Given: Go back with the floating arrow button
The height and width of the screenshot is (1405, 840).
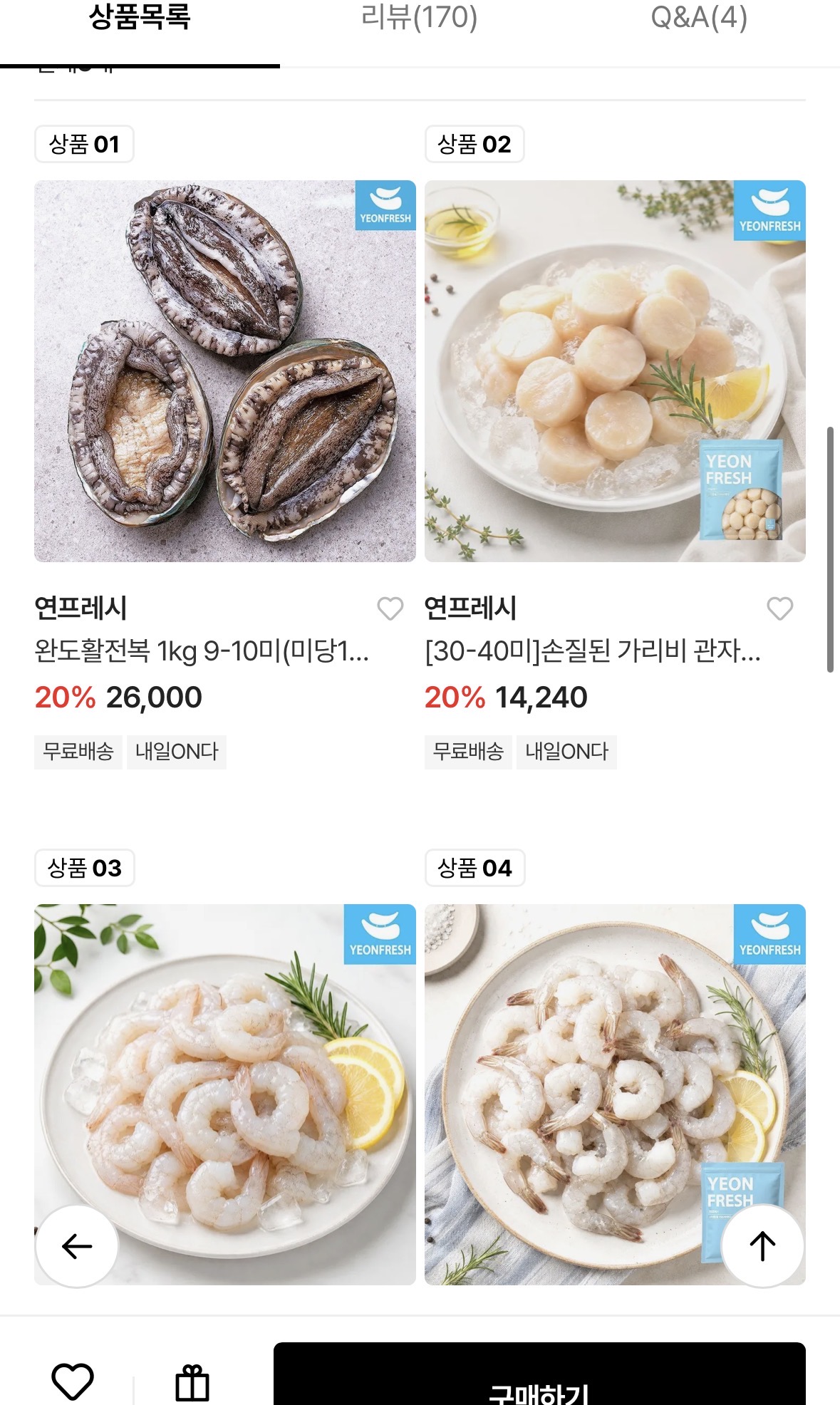Looking at the screenshot, I should coord(77,1246).
